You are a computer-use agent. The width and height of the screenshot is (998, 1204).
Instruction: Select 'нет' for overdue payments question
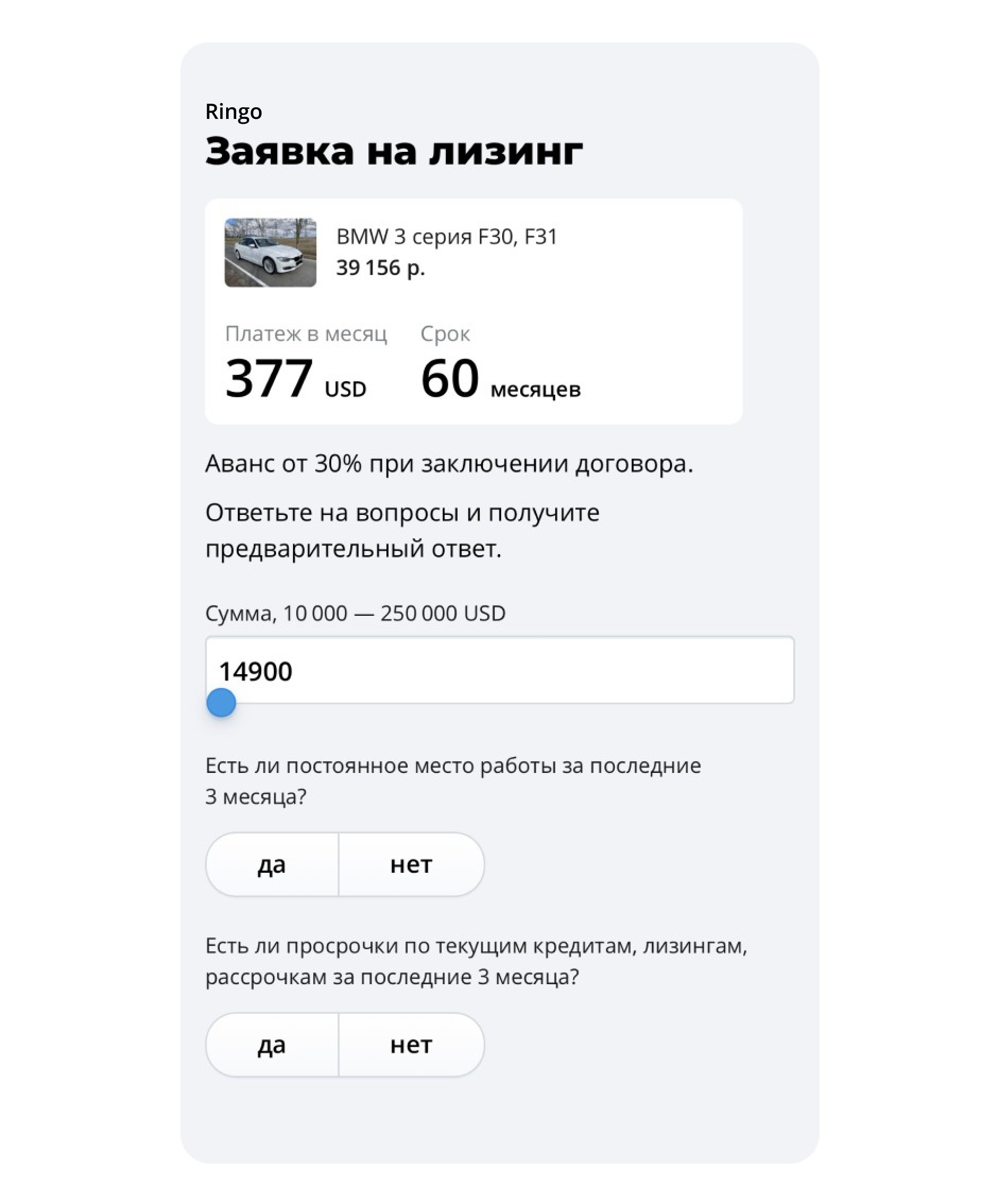tap(411, 1045)
